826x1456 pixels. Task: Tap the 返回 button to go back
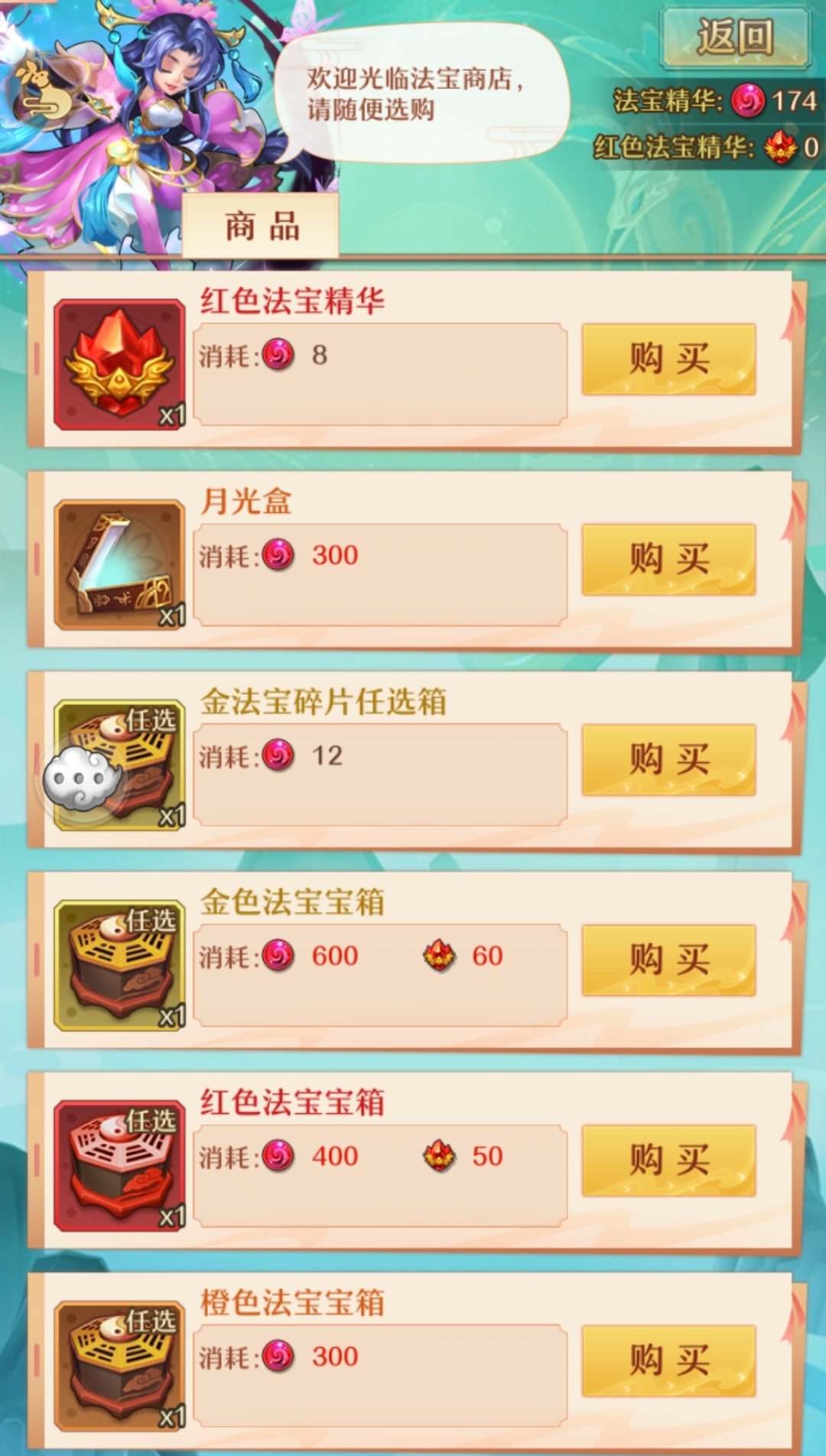pyautogui.click(x=734, y=37)
